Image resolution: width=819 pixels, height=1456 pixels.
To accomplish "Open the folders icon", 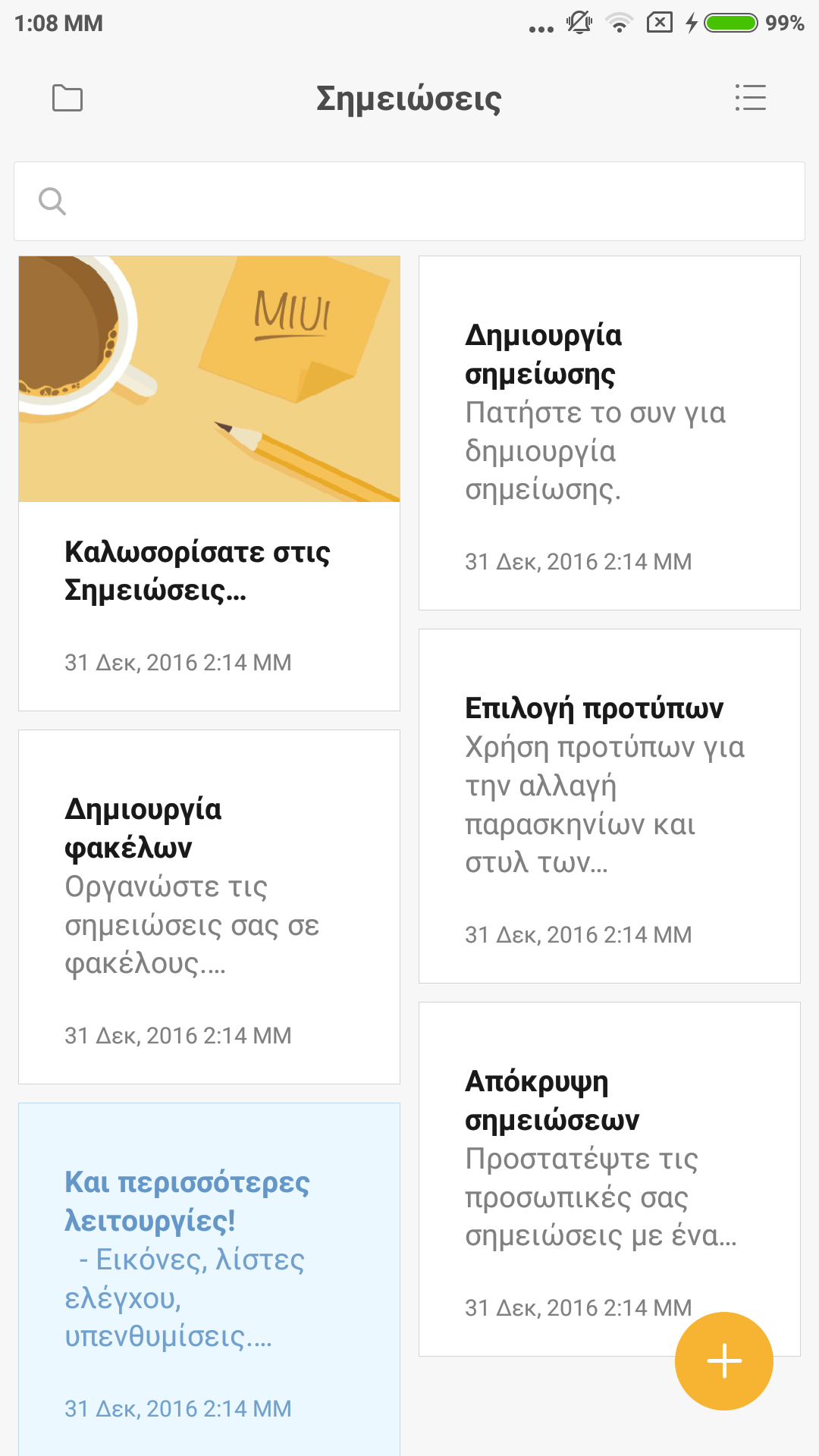I will [67, 98].
